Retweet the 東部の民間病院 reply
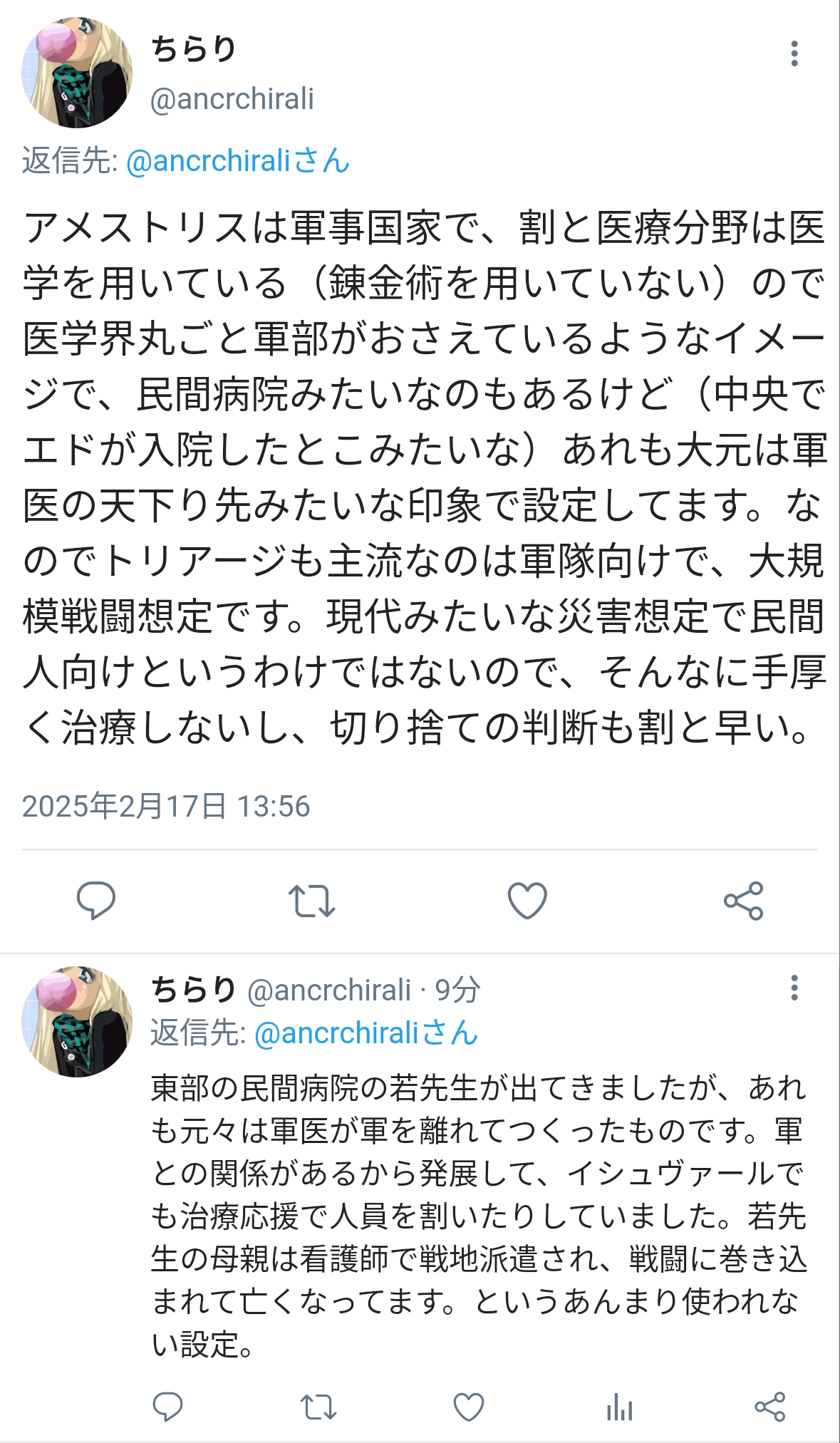The width and height of the screenshot is (840, 1443). pyautogui.click(x=318, y=1407)
